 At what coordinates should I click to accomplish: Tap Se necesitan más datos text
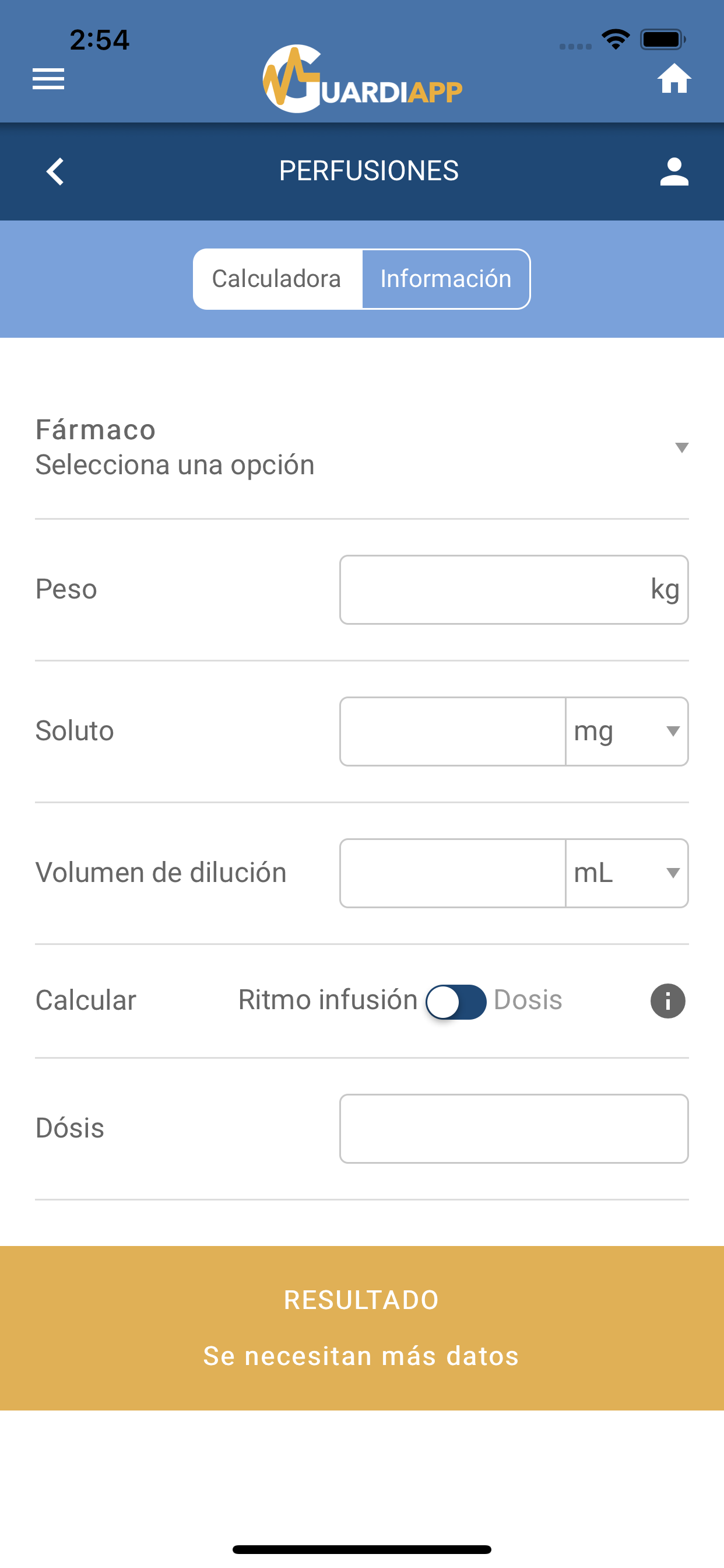[x=361, y=1356]
